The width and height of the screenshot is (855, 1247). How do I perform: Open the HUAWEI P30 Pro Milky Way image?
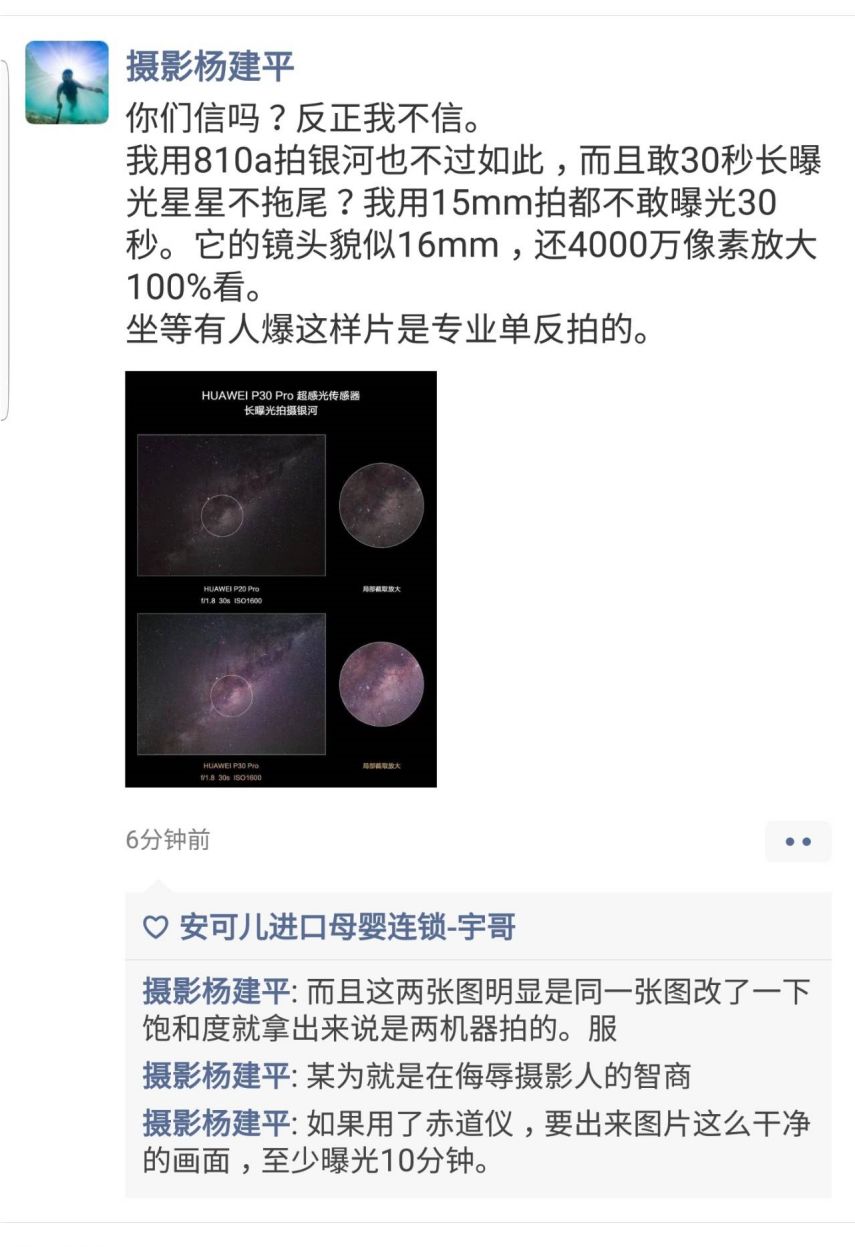coord(281,579)
